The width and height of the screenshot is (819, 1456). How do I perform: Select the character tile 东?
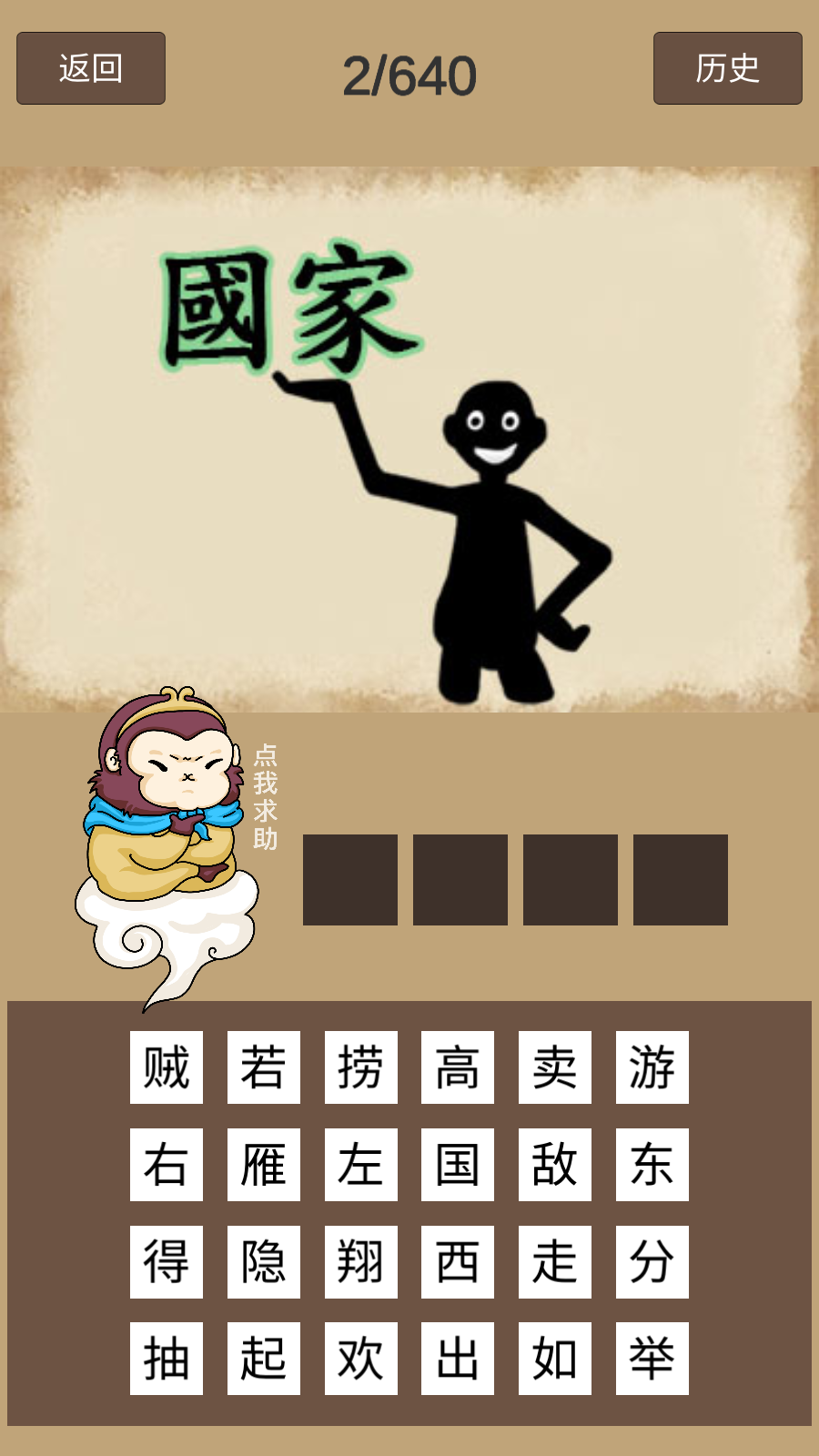pyautogui.click(x=652, y=1164)
